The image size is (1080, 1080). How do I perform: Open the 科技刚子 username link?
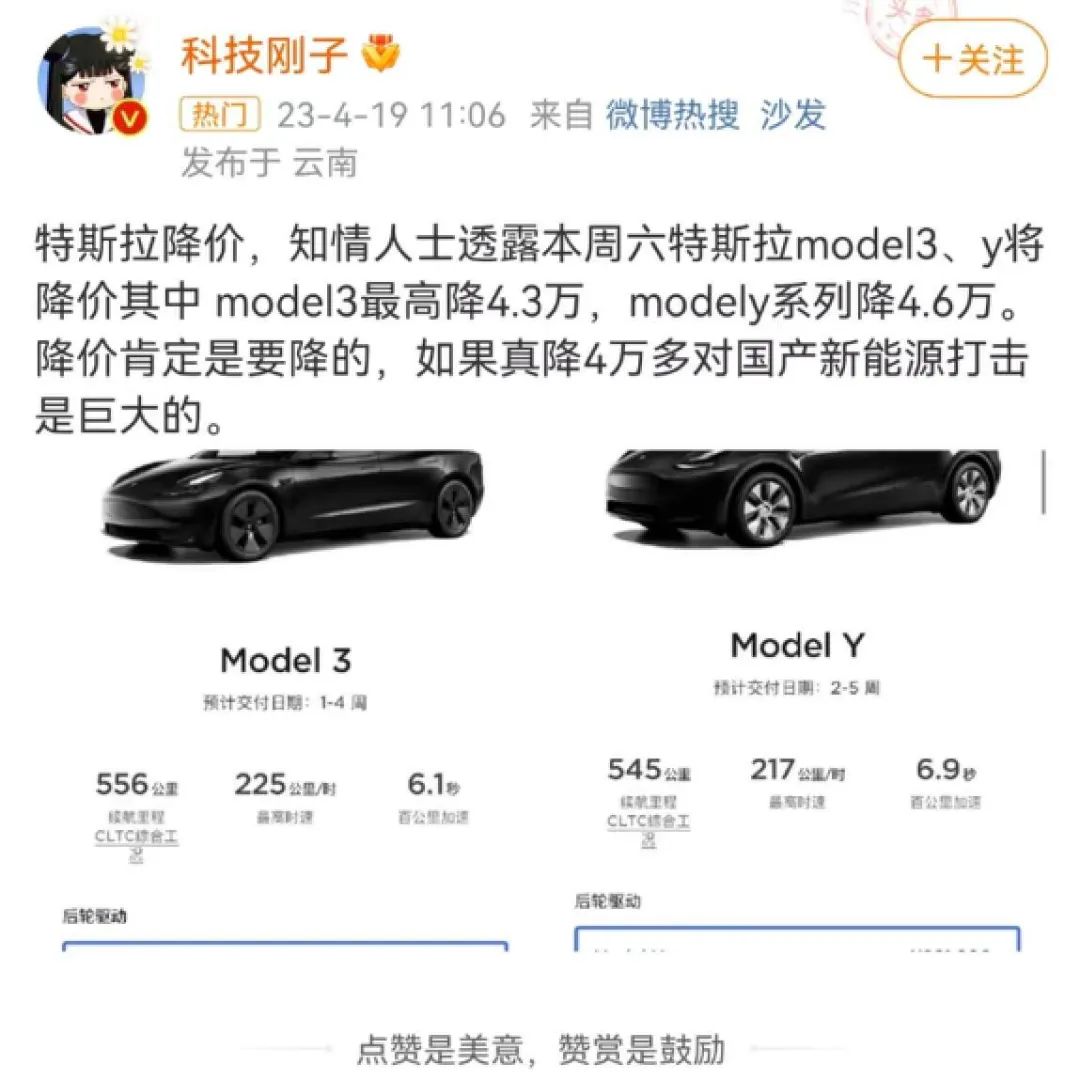coord(264,55)
